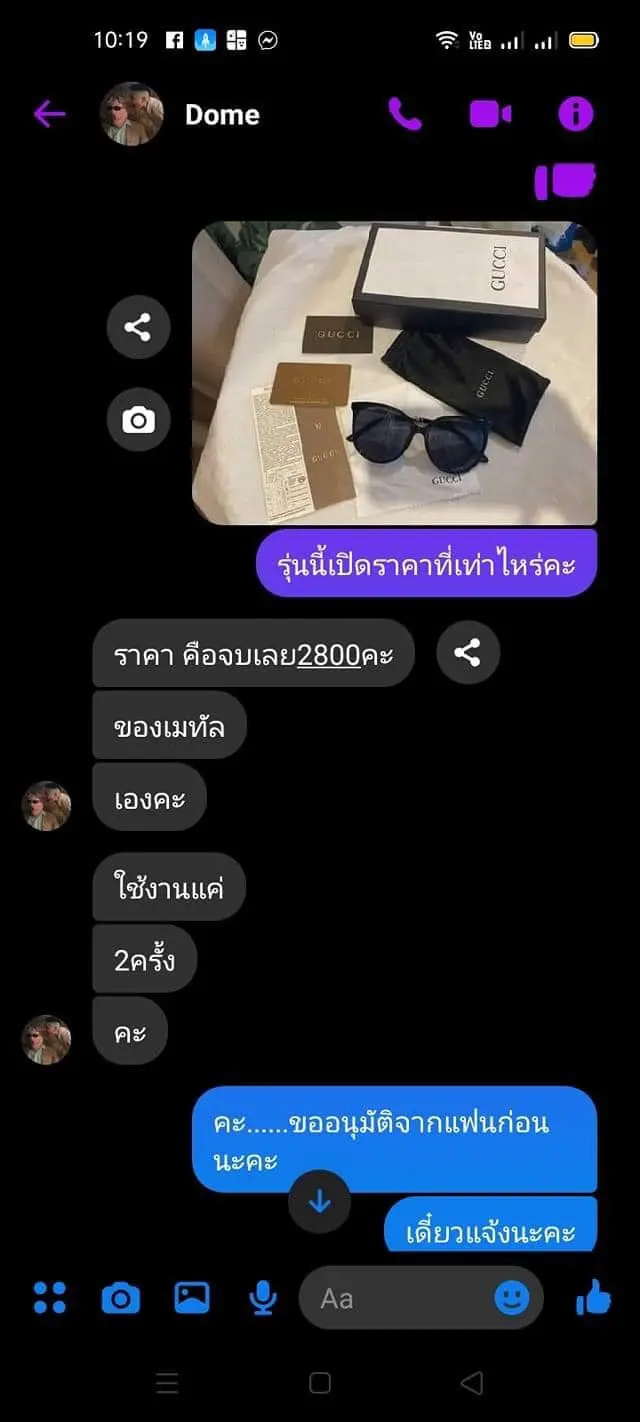Go back from the Dome chat
Screen dimensions: 640x1422
[x=49, y=114]
